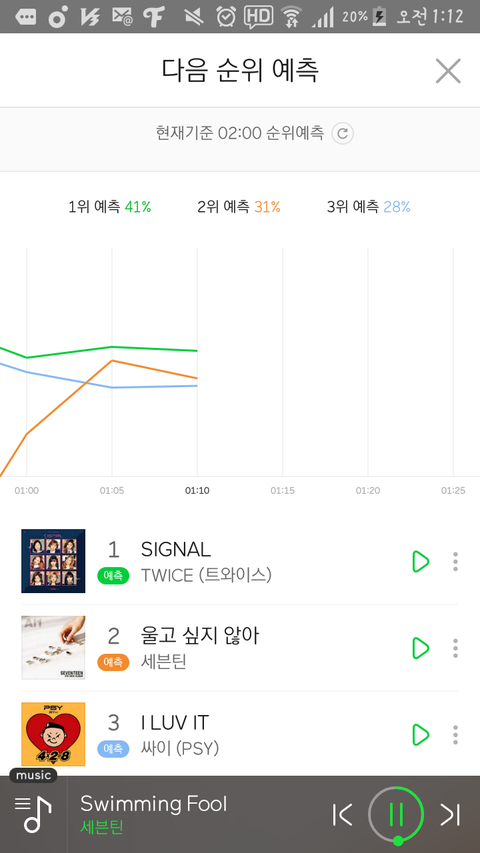Skip to the next track
The image size is (480, 853).
tap(450, 814)
